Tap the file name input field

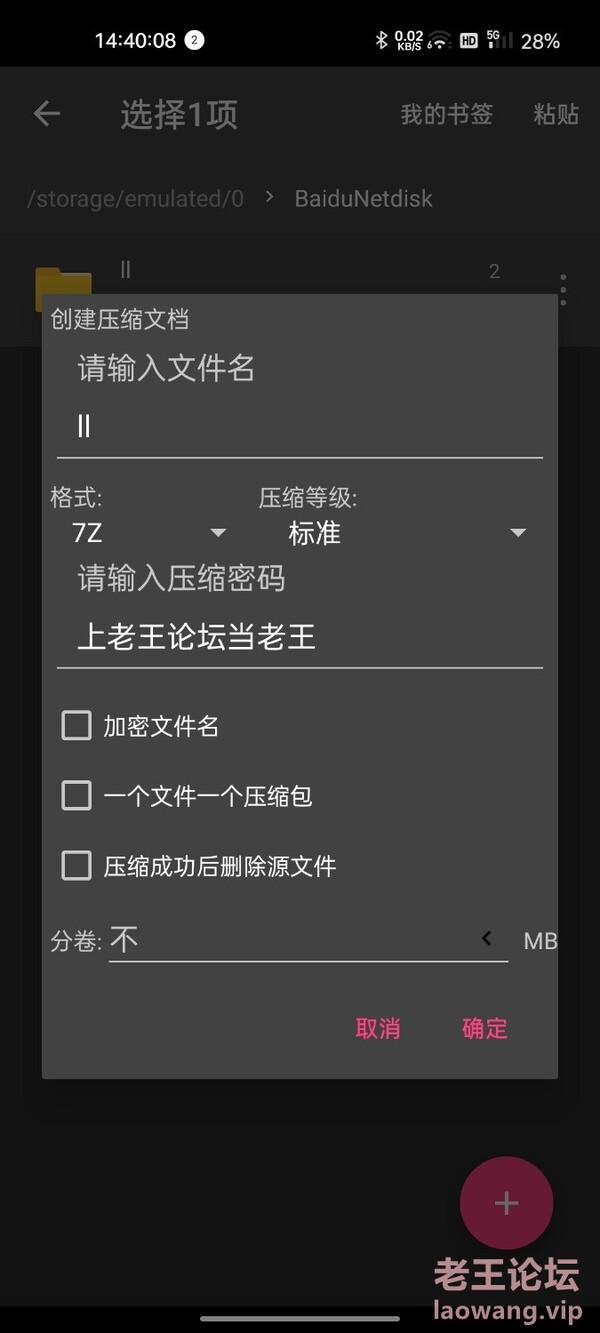tap(298, 427)
